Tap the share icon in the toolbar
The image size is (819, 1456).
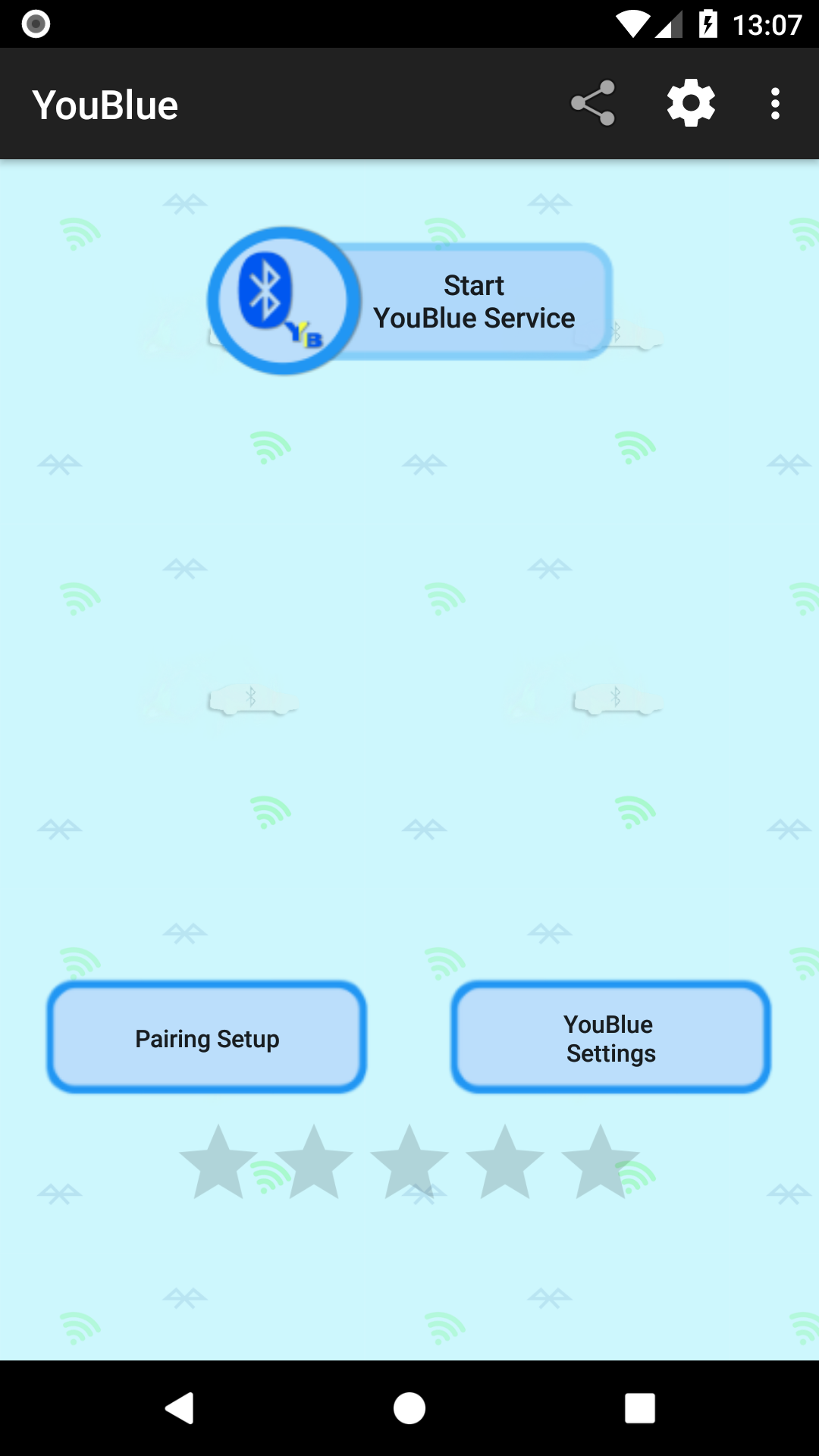click(595, 103)
